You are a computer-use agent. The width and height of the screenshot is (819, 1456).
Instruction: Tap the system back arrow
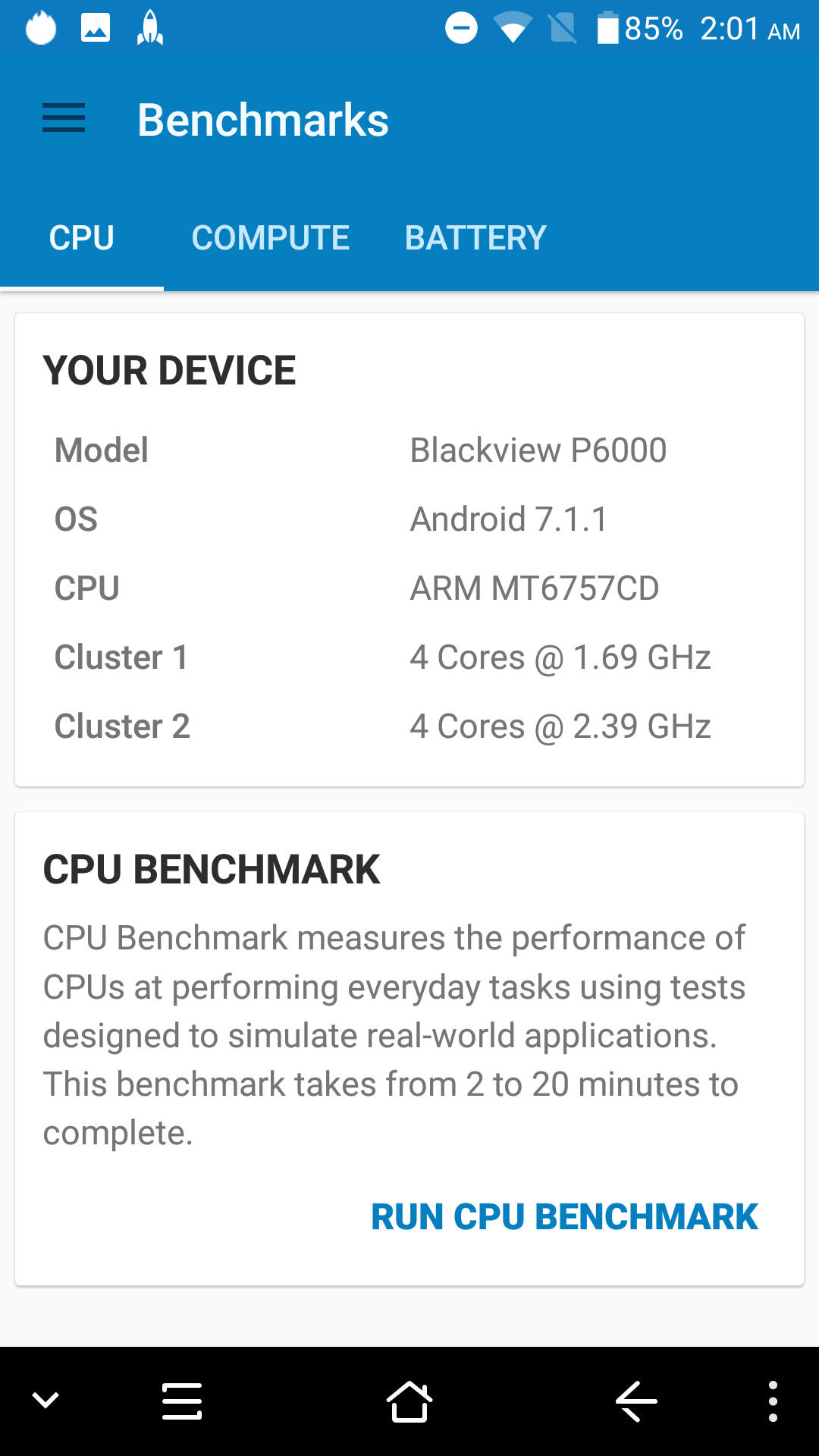point(636,1401)
